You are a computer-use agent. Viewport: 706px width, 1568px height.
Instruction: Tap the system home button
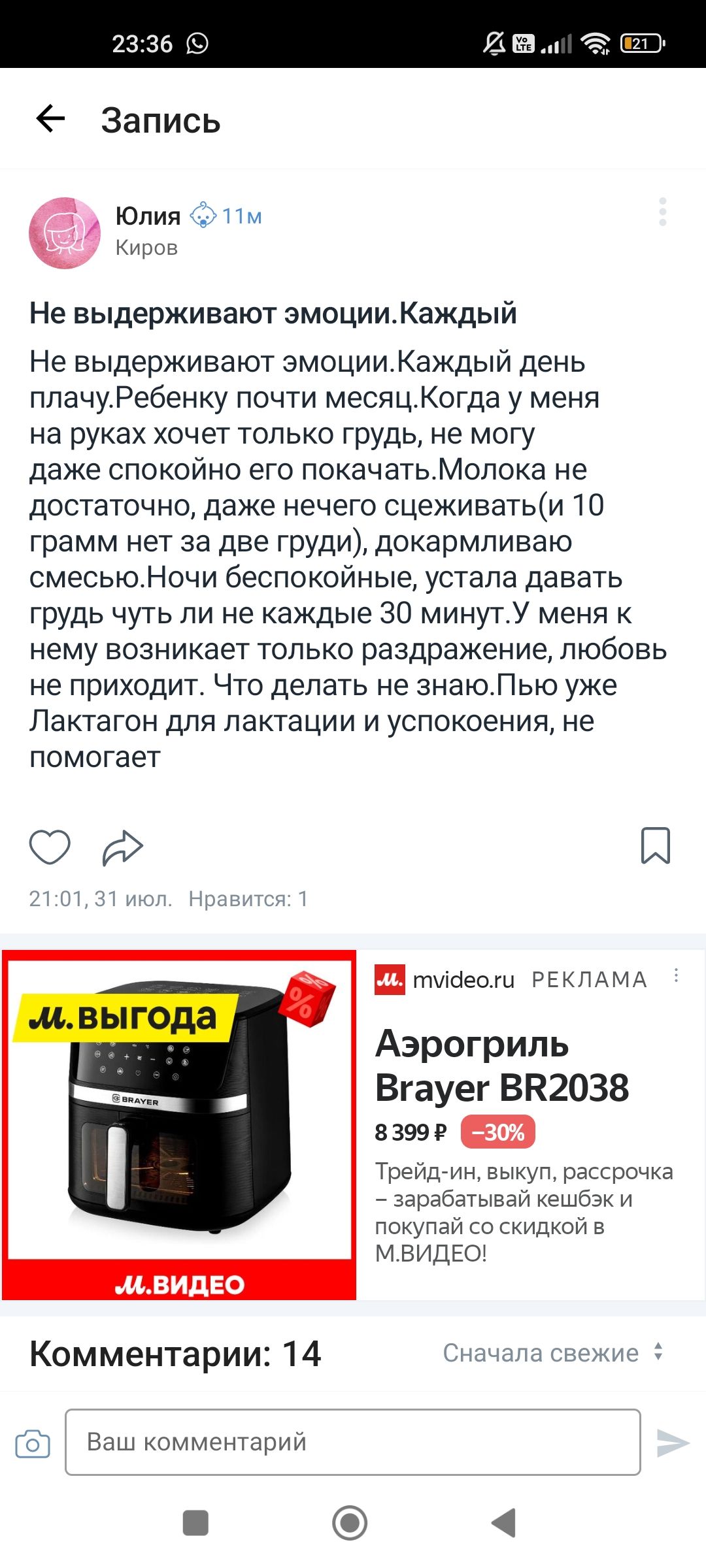[x=350, y=1523]
